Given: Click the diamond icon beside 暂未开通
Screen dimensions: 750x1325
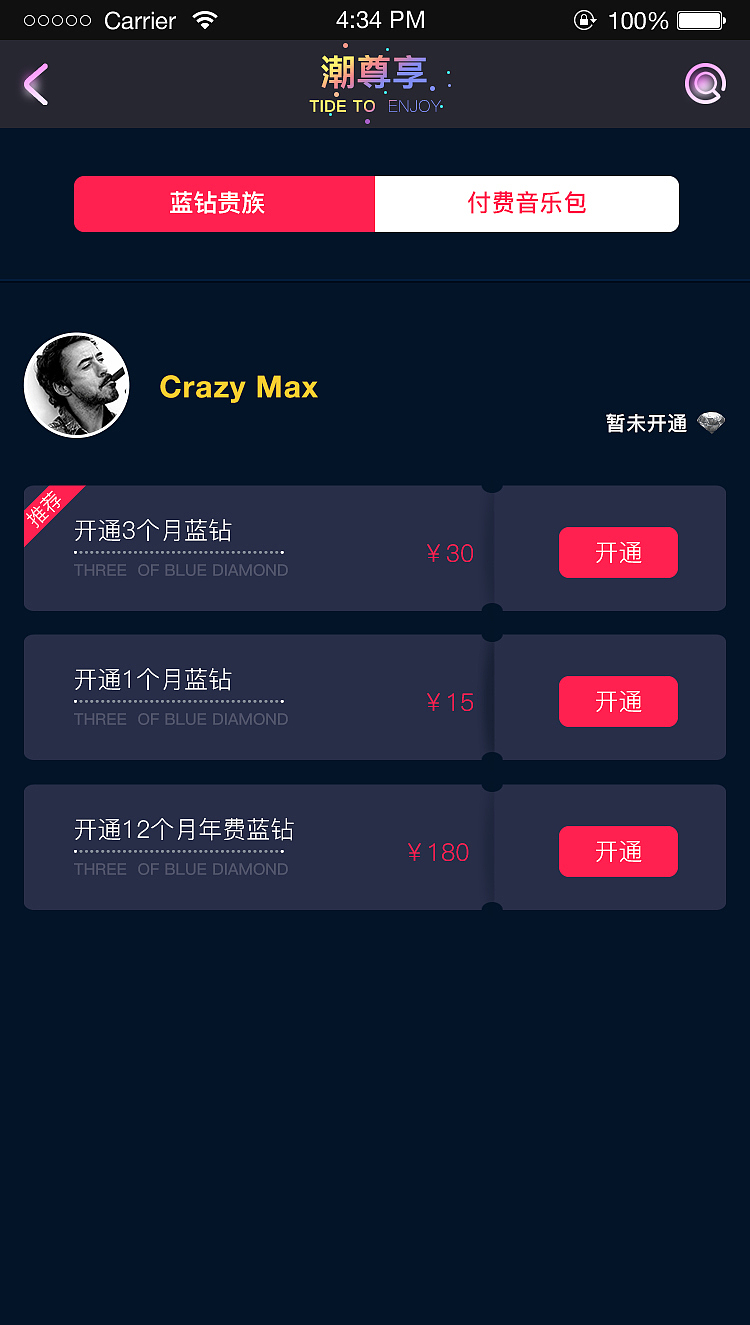Looking at the screenshot, I should pos(712,423).
